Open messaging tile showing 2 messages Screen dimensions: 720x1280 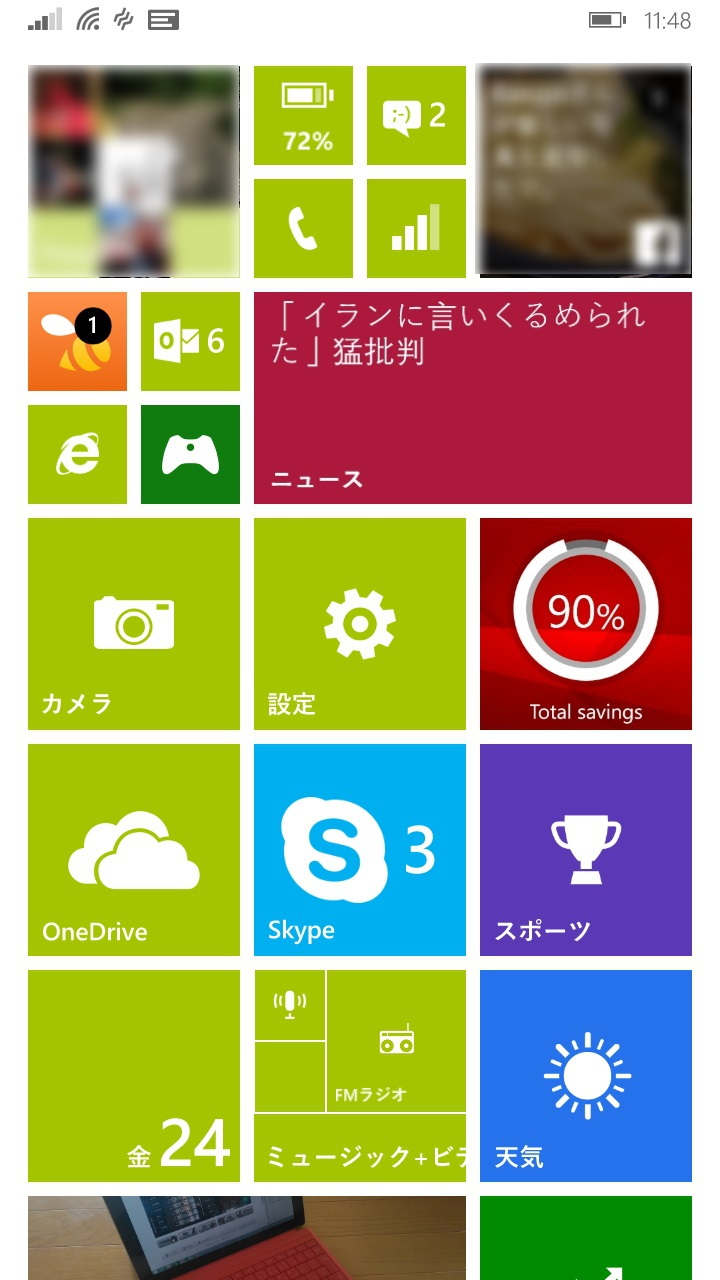pyautogui.click(x=416, y=115)
